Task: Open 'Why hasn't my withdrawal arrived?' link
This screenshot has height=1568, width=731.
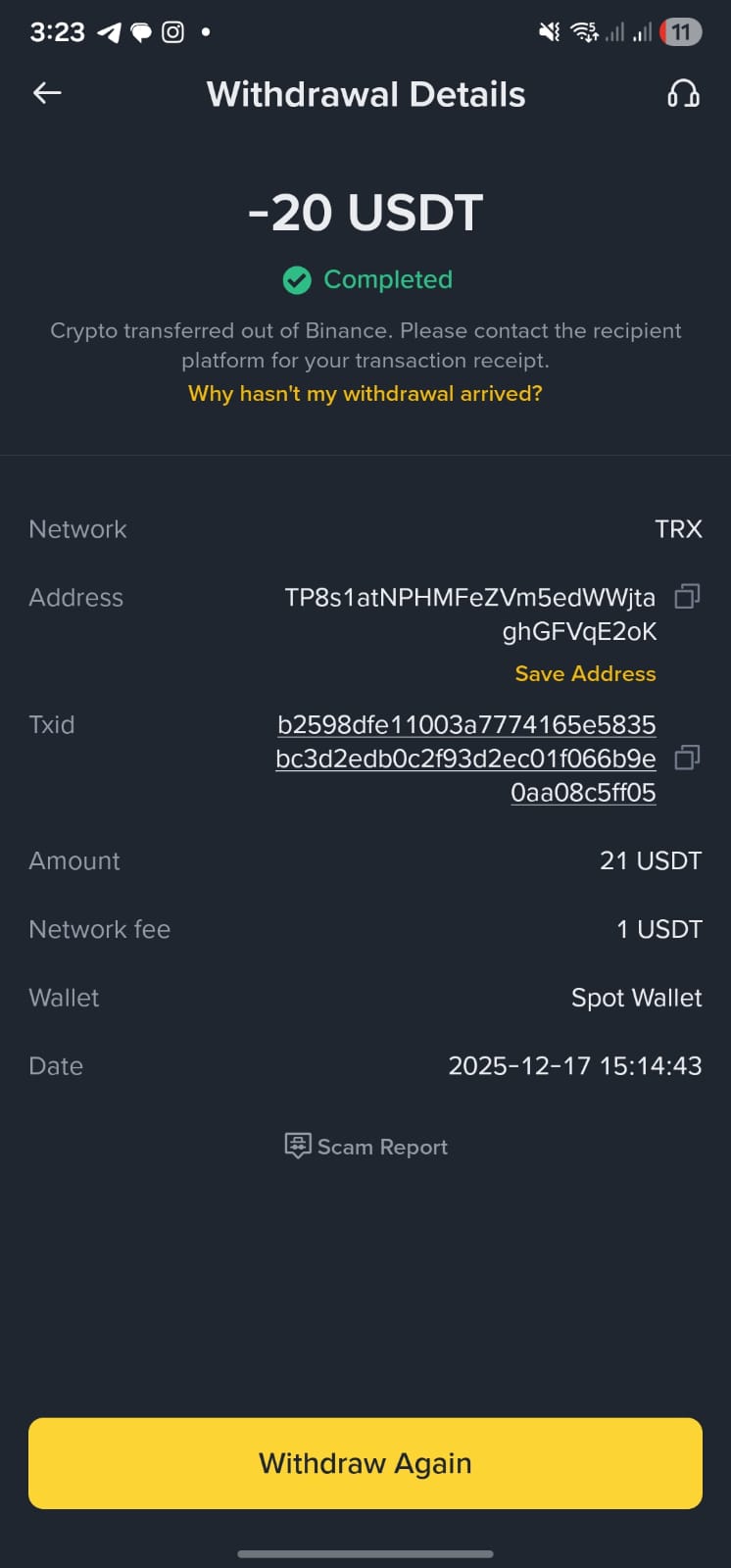Action: (365, 394)
